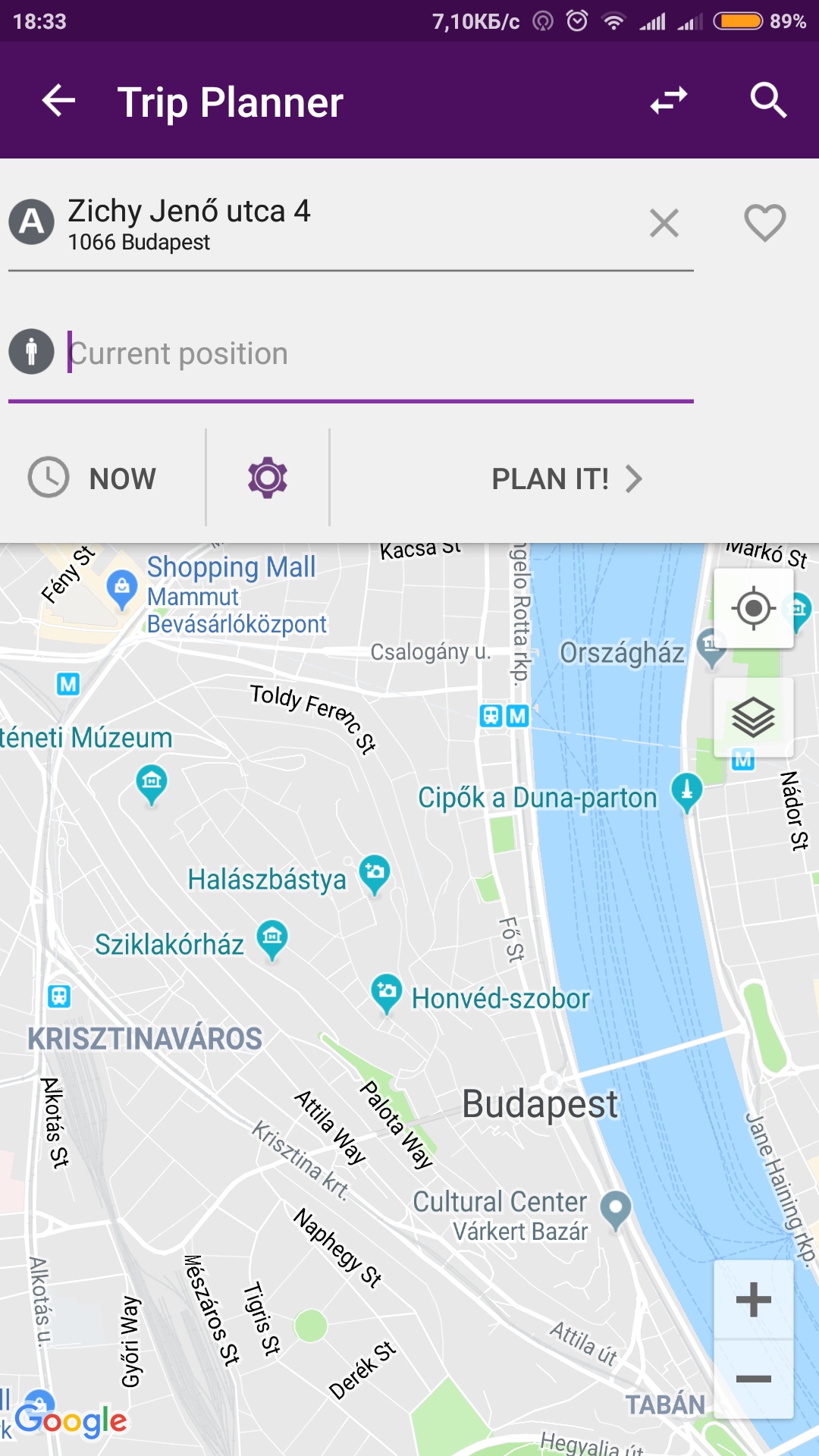Screen dimensions: 819x1456
Task: Open the map layers selector
Action: [753, 717]
